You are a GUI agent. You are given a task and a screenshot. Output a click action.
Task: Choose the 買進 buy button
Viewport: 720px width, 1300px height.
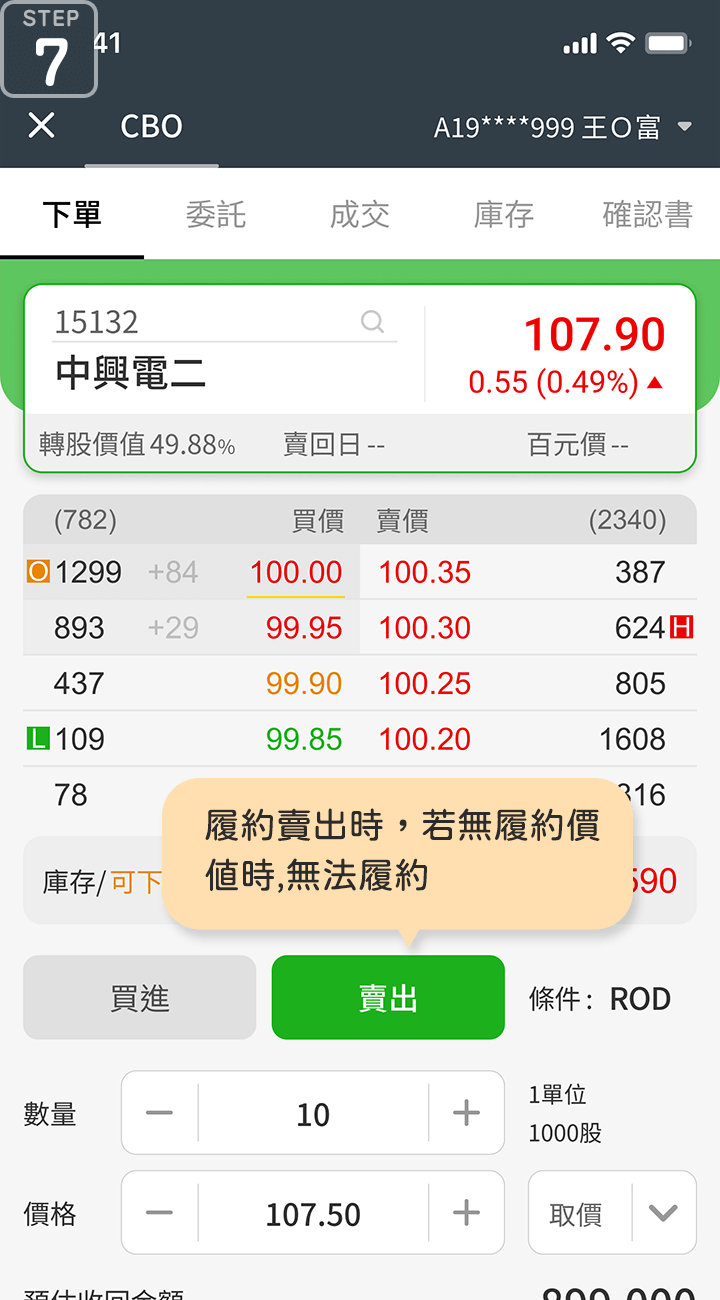coord(140,998)
